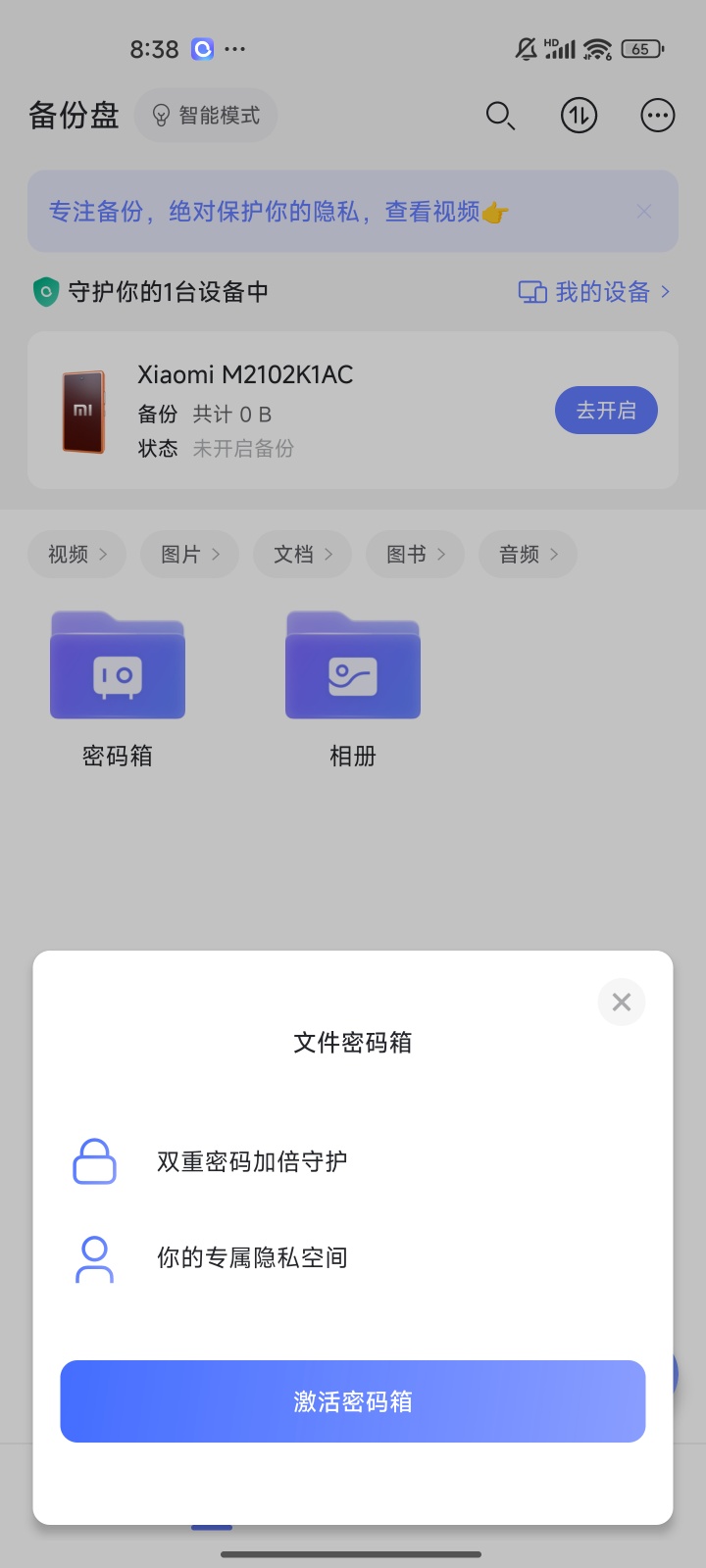Viewport: 706px width, 1568px height.
Task: Open 我的设备 device list
Action: coord(594,292)
